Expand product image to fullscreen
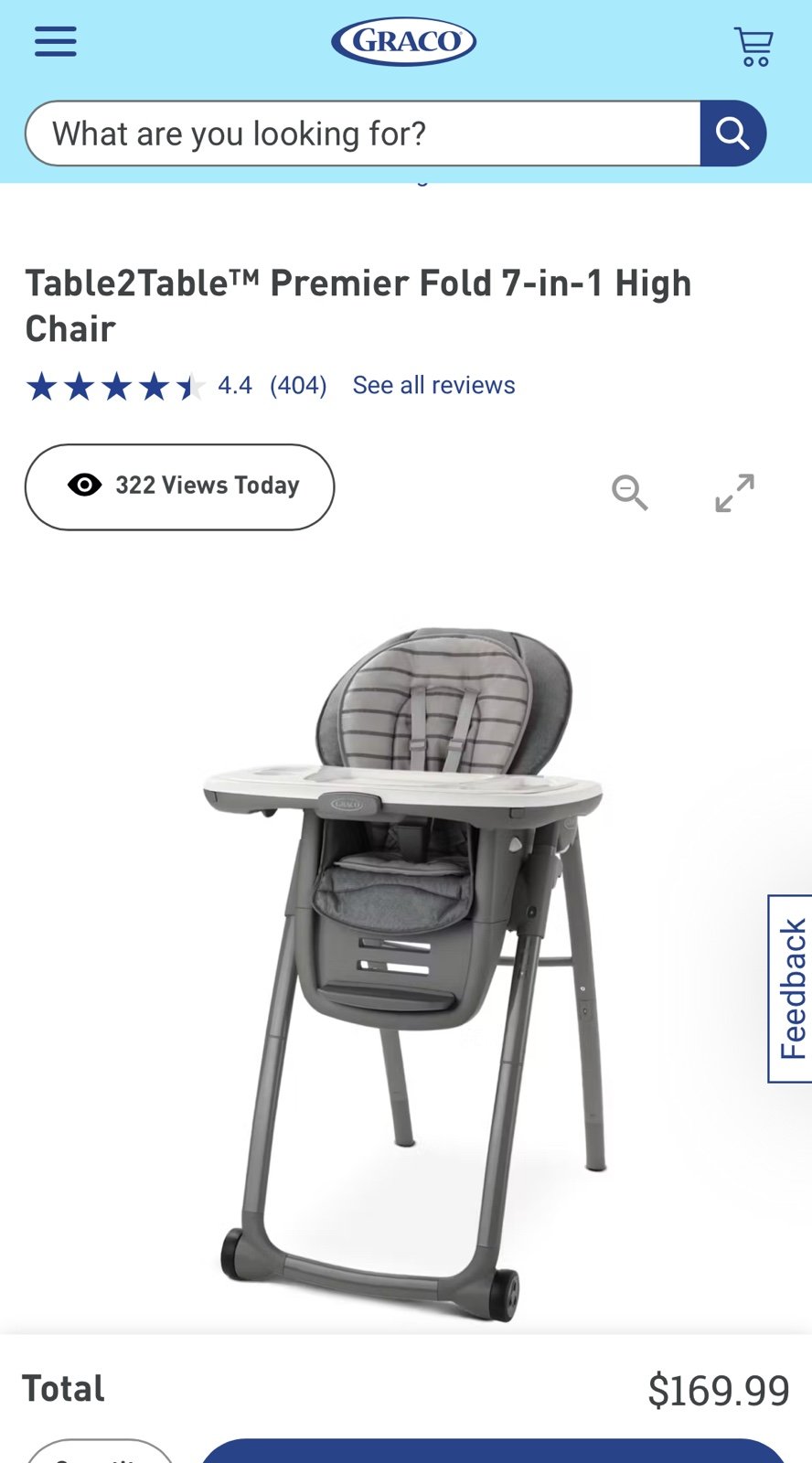812x1463 pixels. click(734, 493)
